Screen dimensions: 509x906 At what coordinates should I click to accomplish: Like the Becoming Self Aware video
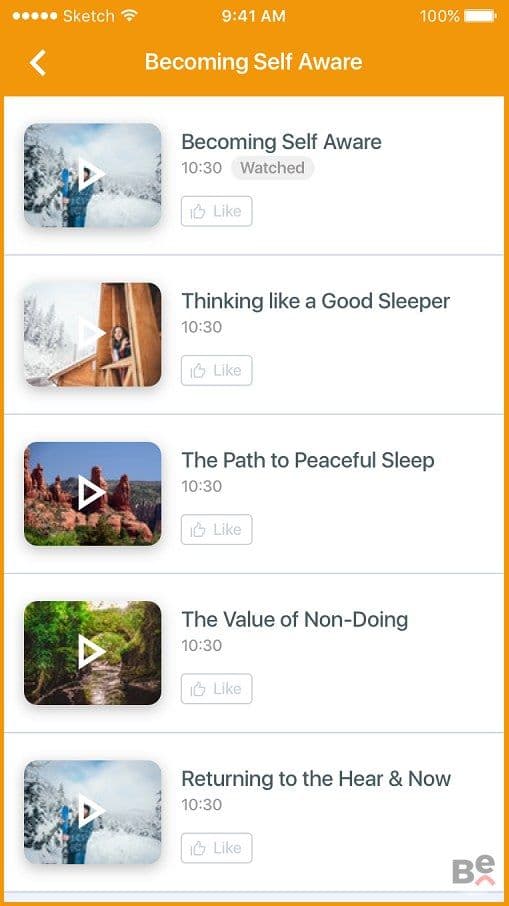pos(217,211)
